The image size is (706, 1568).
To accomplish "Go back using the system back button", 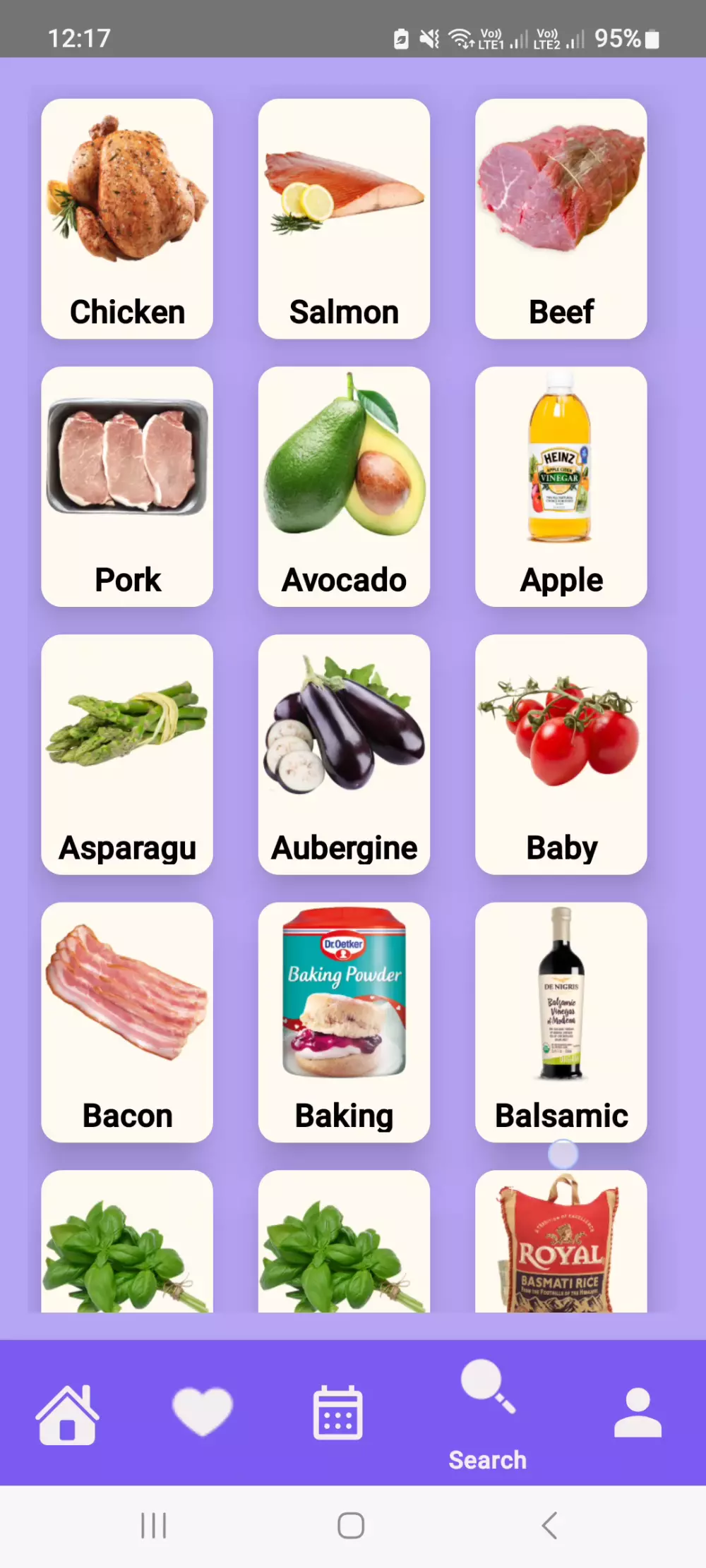I will tap(550, 1525).
